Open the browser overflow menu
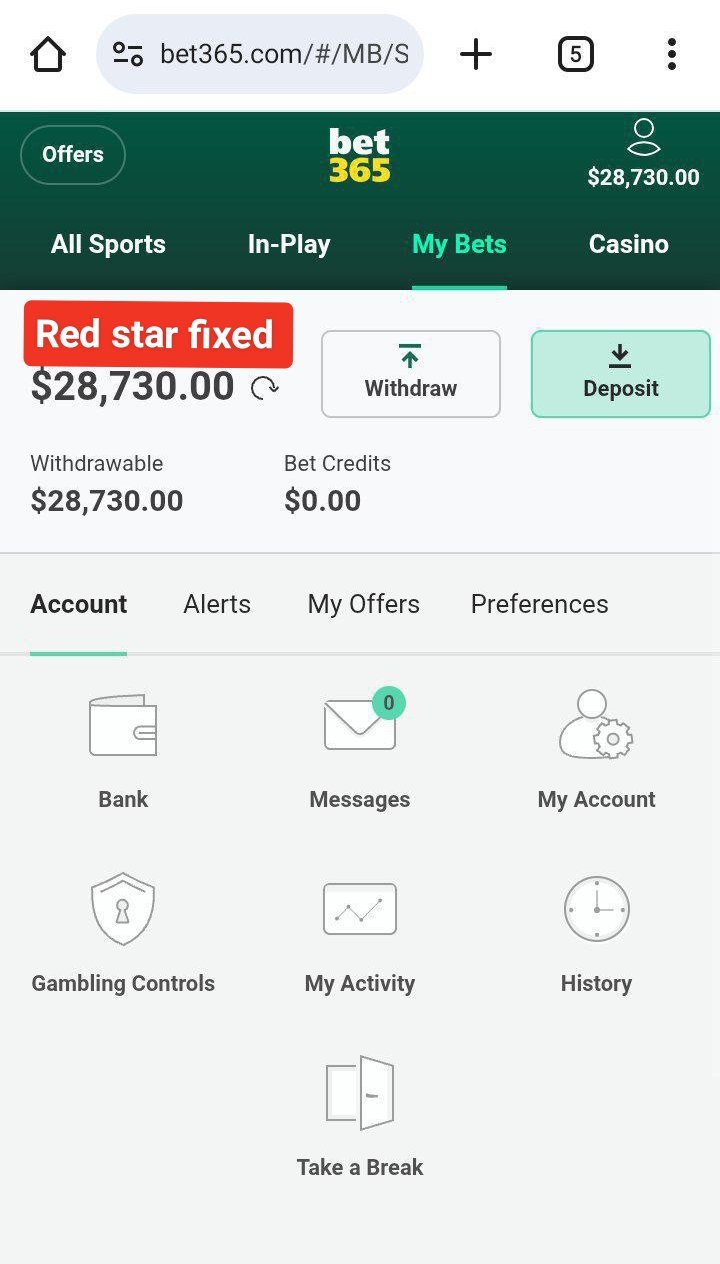Viewport: 720px width, 1264px height. [x=671, y=54]
